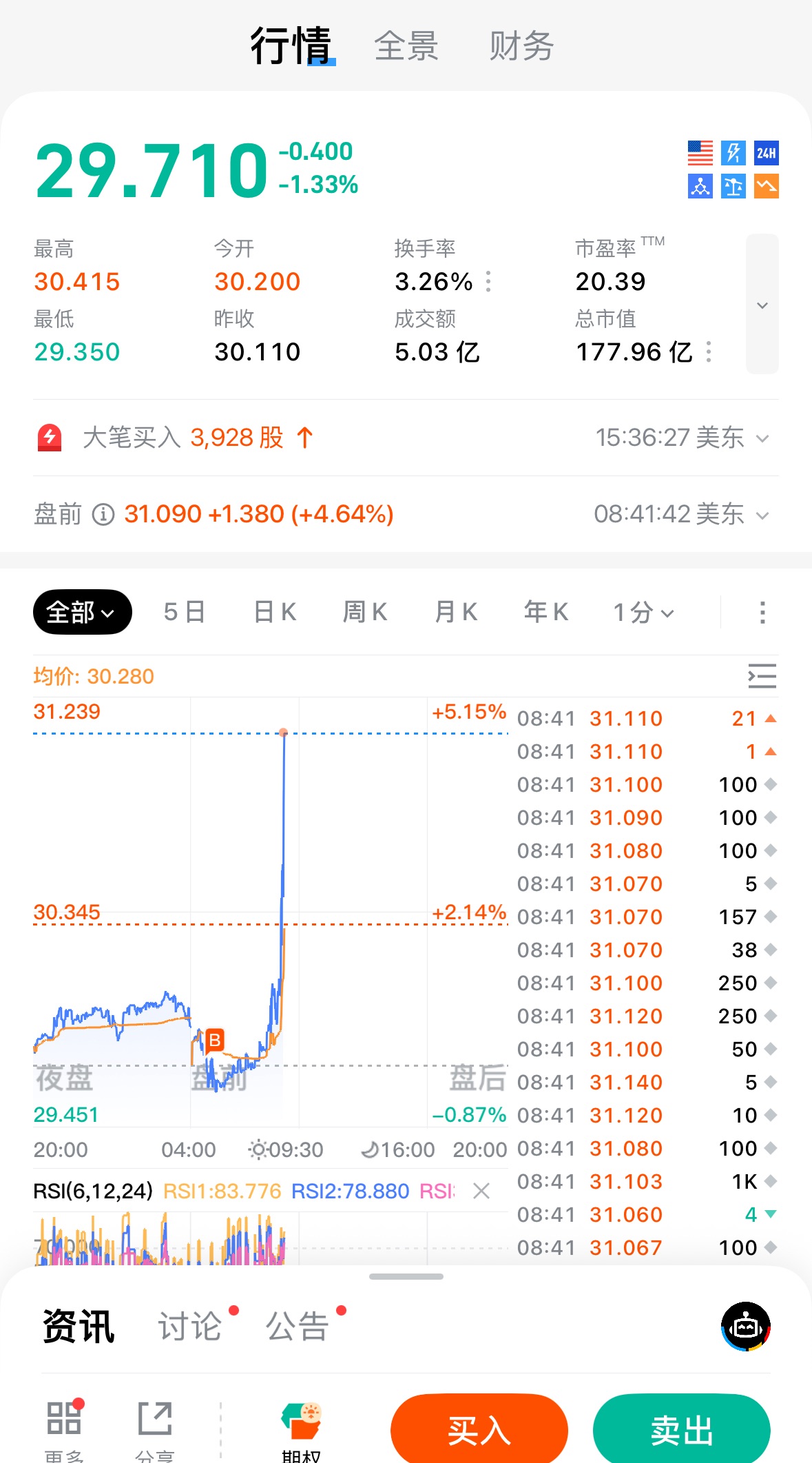Tap 买入 to buy the stock
Screen dimensions: 812x1463
click(479, 1431)
